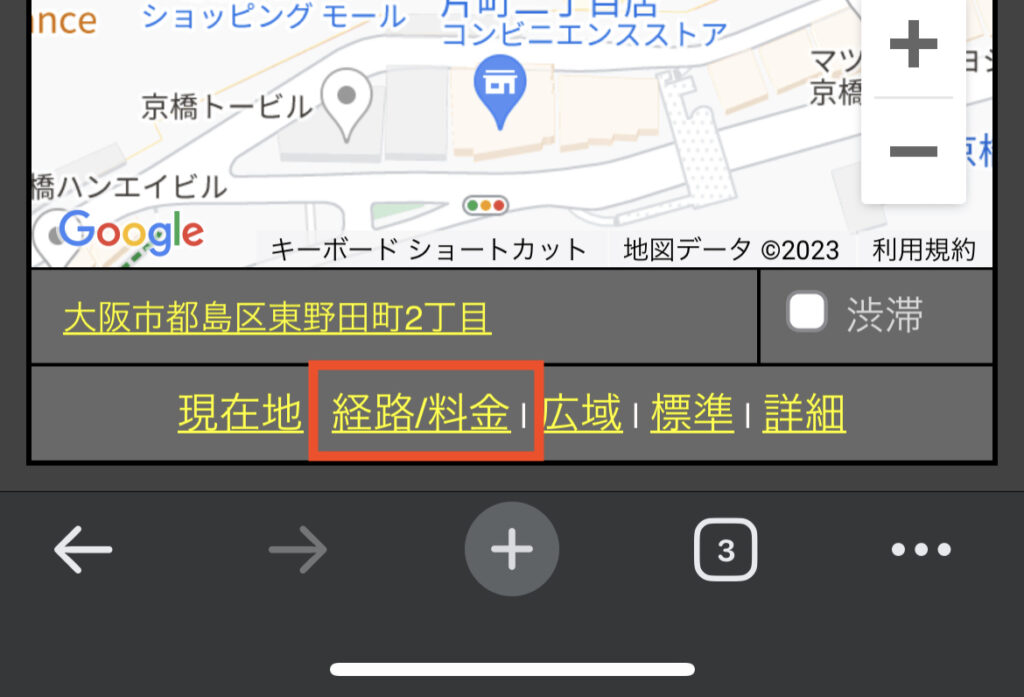
Task: Tap the blue convenience store map pin
Action: pyautogui.click(x=497, y=88)
